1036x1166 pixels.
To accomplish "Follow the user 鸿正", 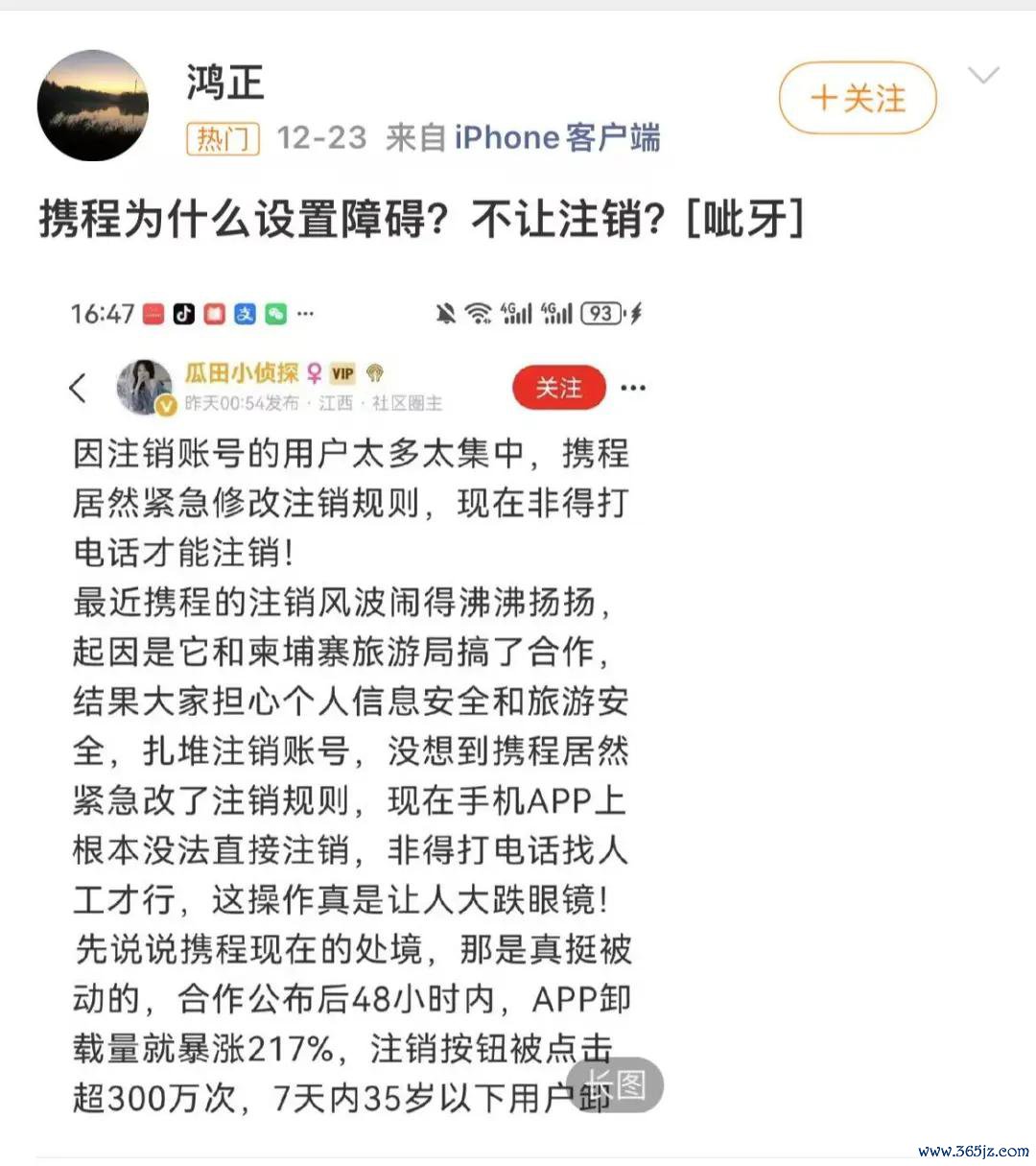I will (x=857, y=98).
